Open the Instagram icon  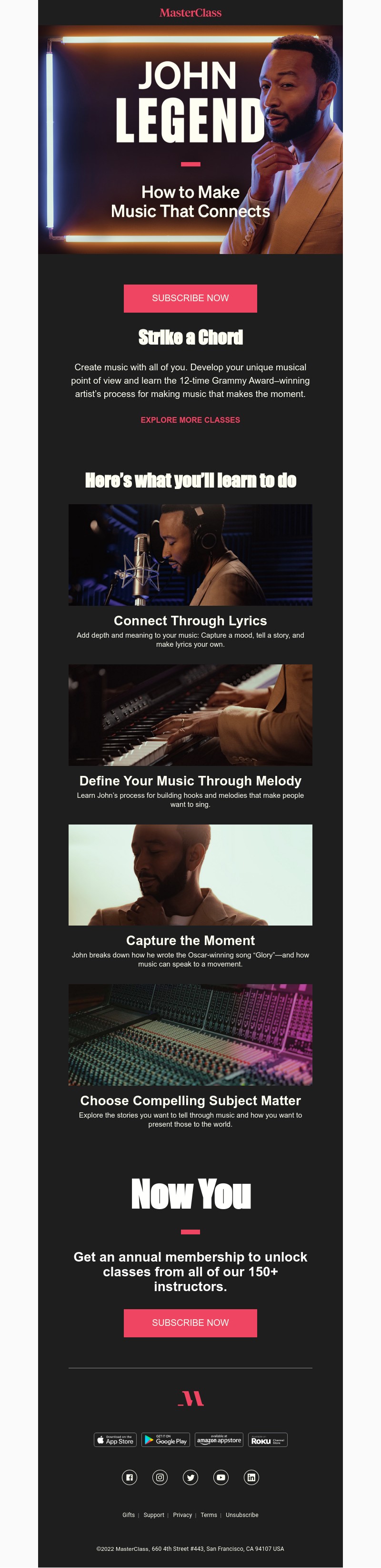click(x=160, y=1477)
